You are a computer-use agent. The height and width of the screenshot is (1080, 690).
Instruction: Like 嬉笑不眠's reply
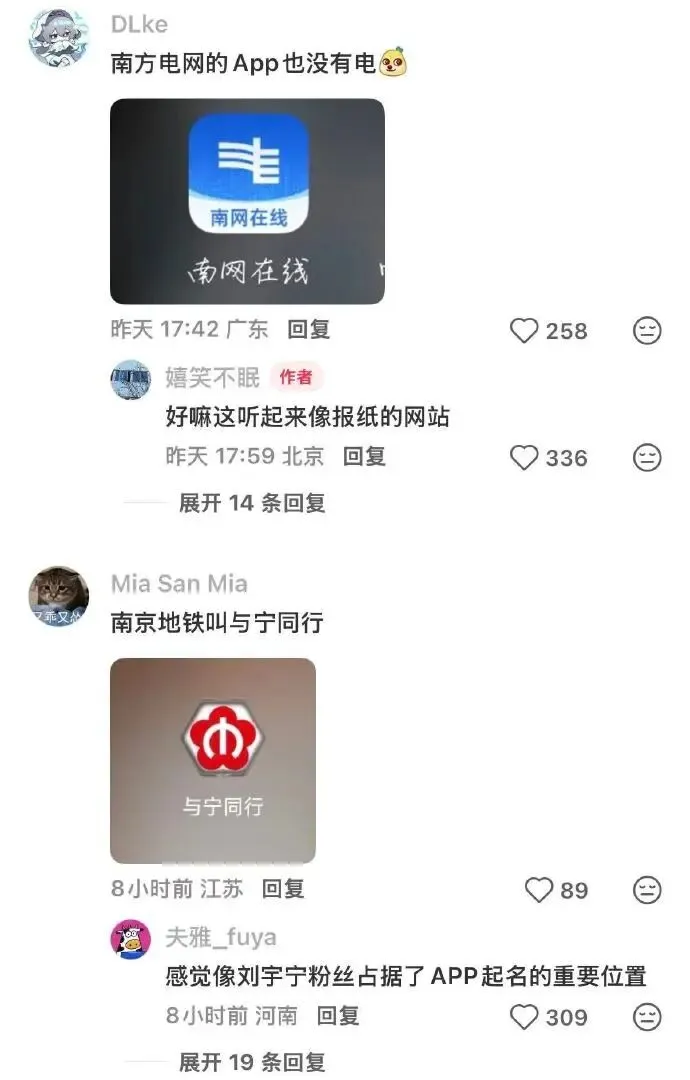click(523, 457)
